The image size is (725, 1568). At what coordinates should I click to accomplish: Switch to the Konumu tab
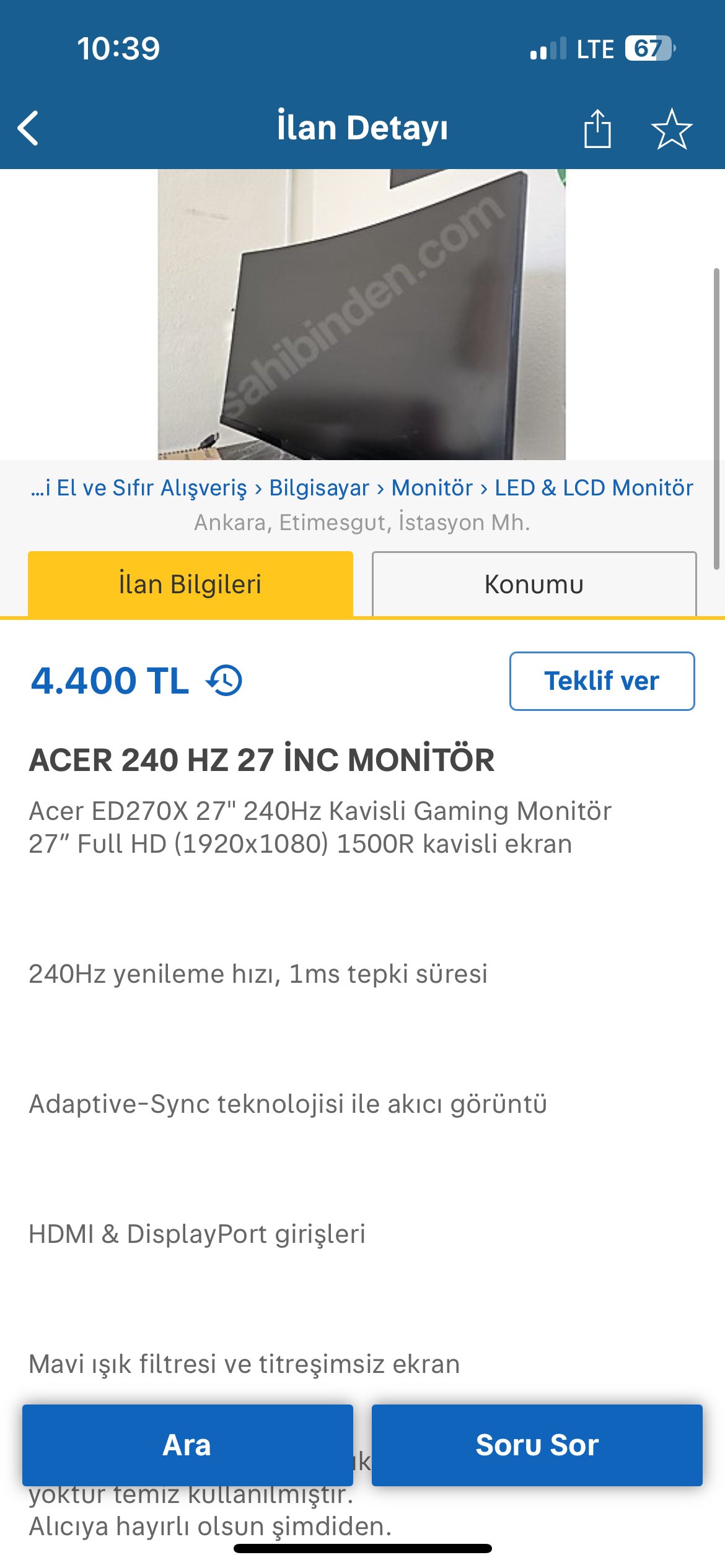click(x=534, y=584)
